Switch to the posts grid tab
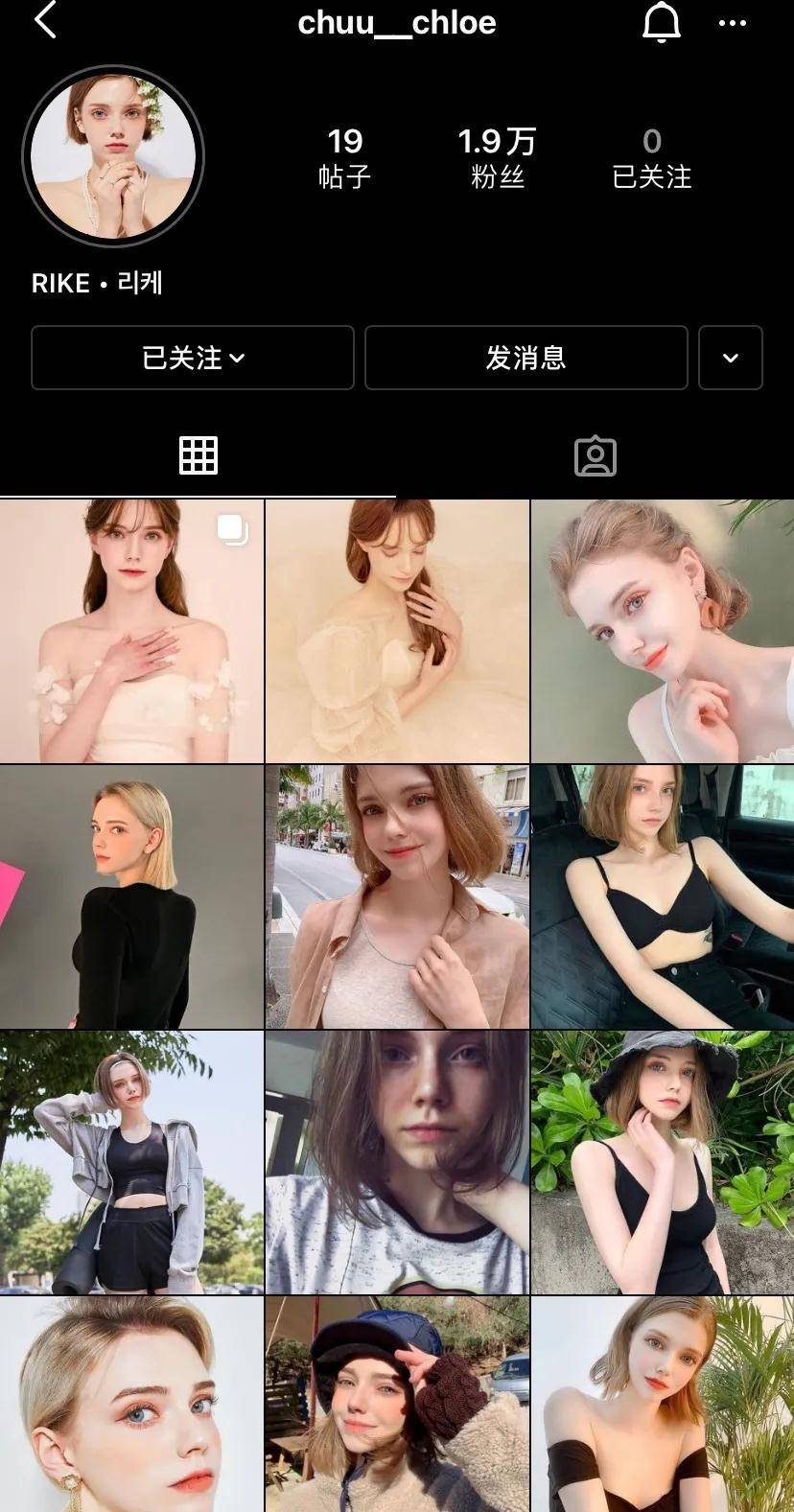The width and height of the screenshot is (794, 1512). 198,455
